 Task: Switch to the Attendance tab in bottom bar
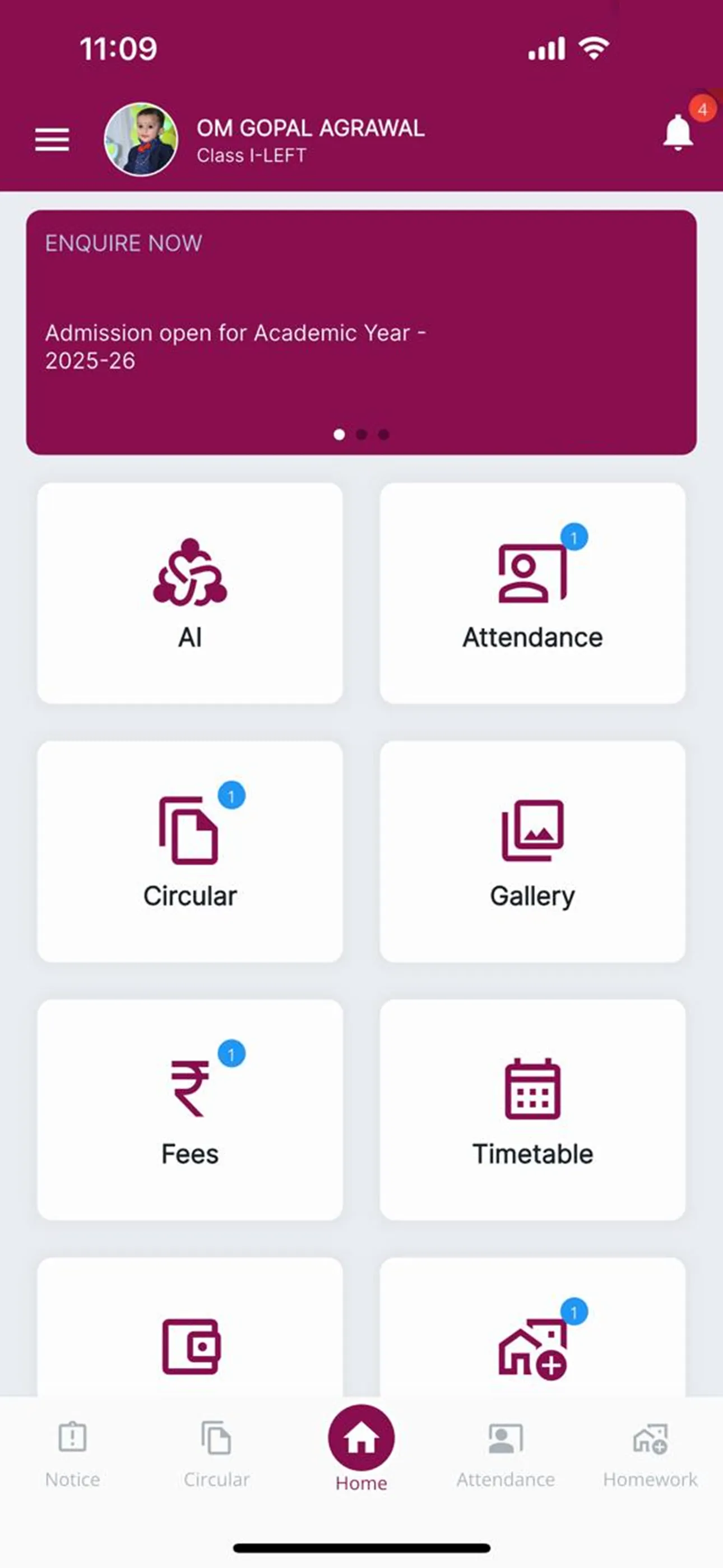tap(505, 1455)
